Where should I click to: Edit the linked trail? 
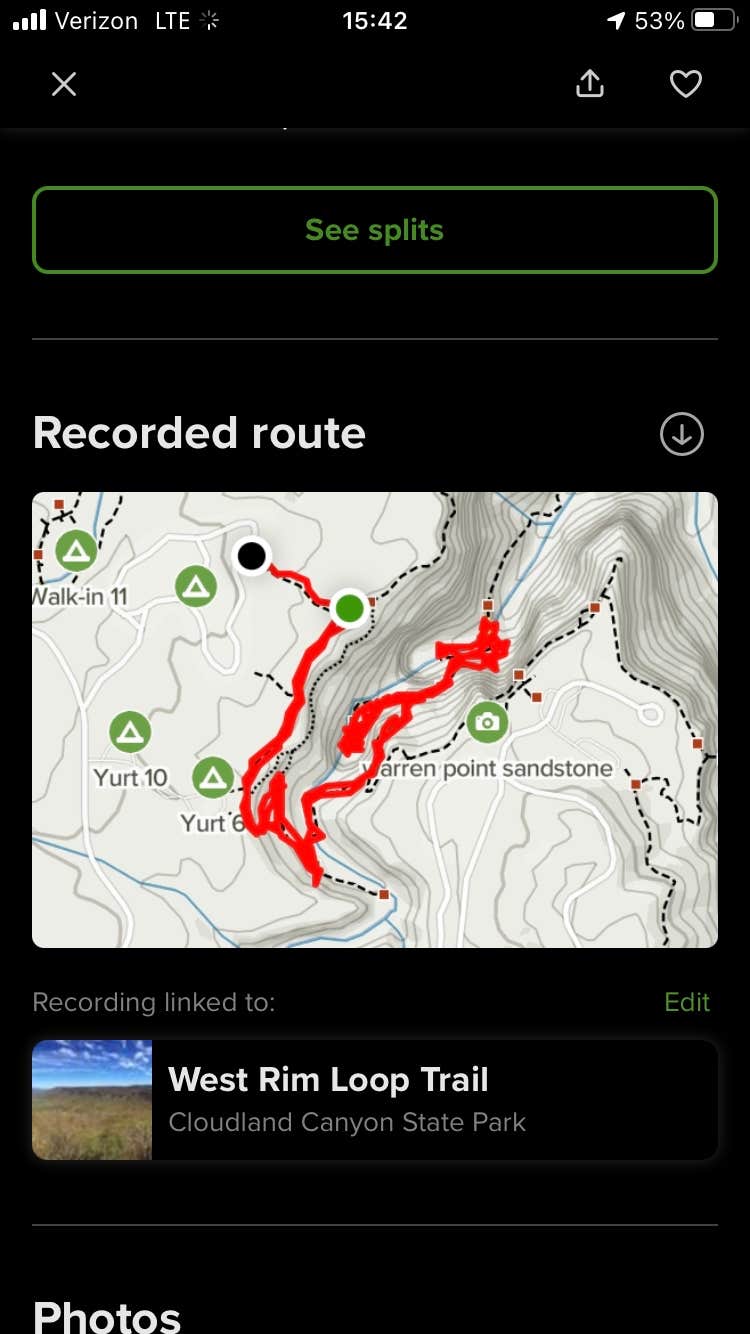coord(686,1002)
